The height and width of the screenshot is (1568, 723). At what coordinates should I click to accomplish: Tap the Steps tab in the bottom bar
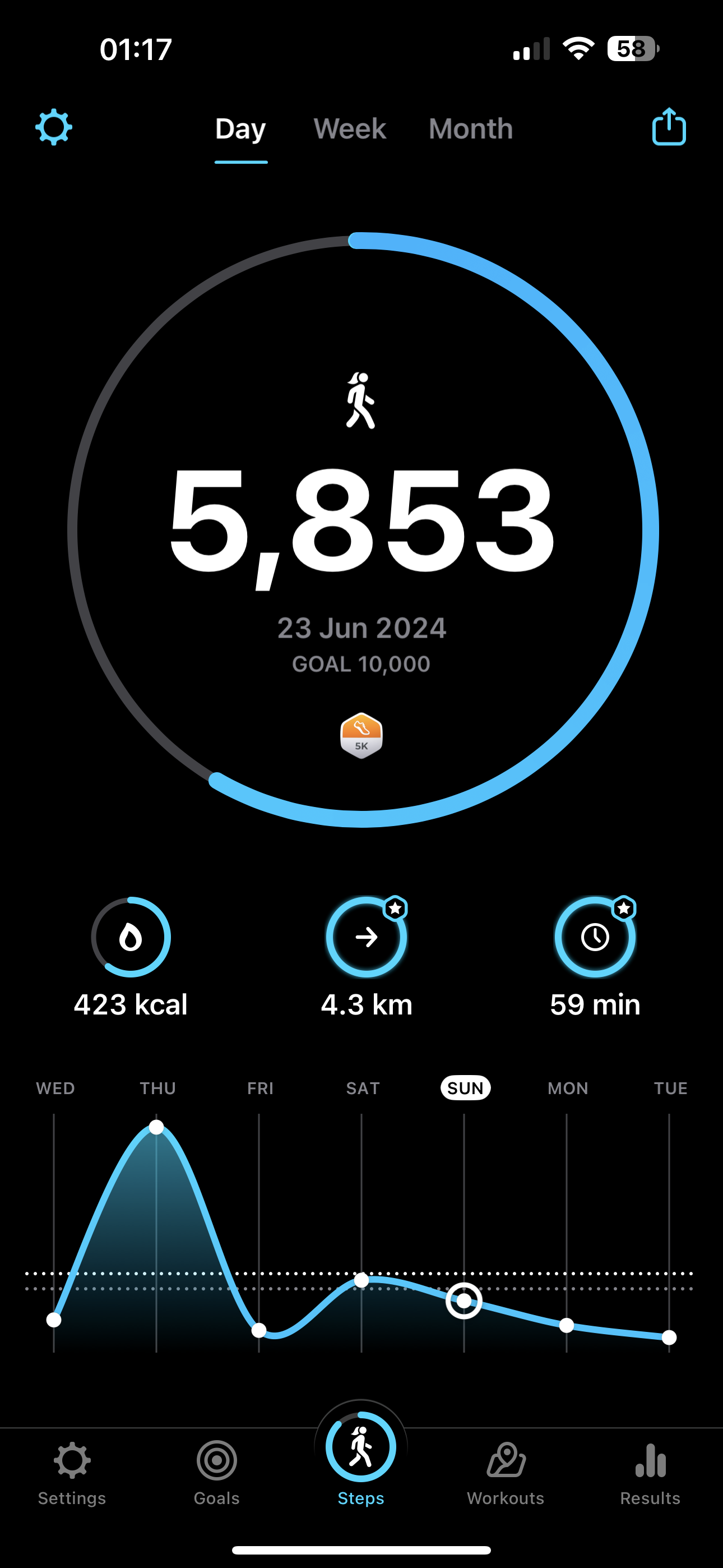[361, 1459]
